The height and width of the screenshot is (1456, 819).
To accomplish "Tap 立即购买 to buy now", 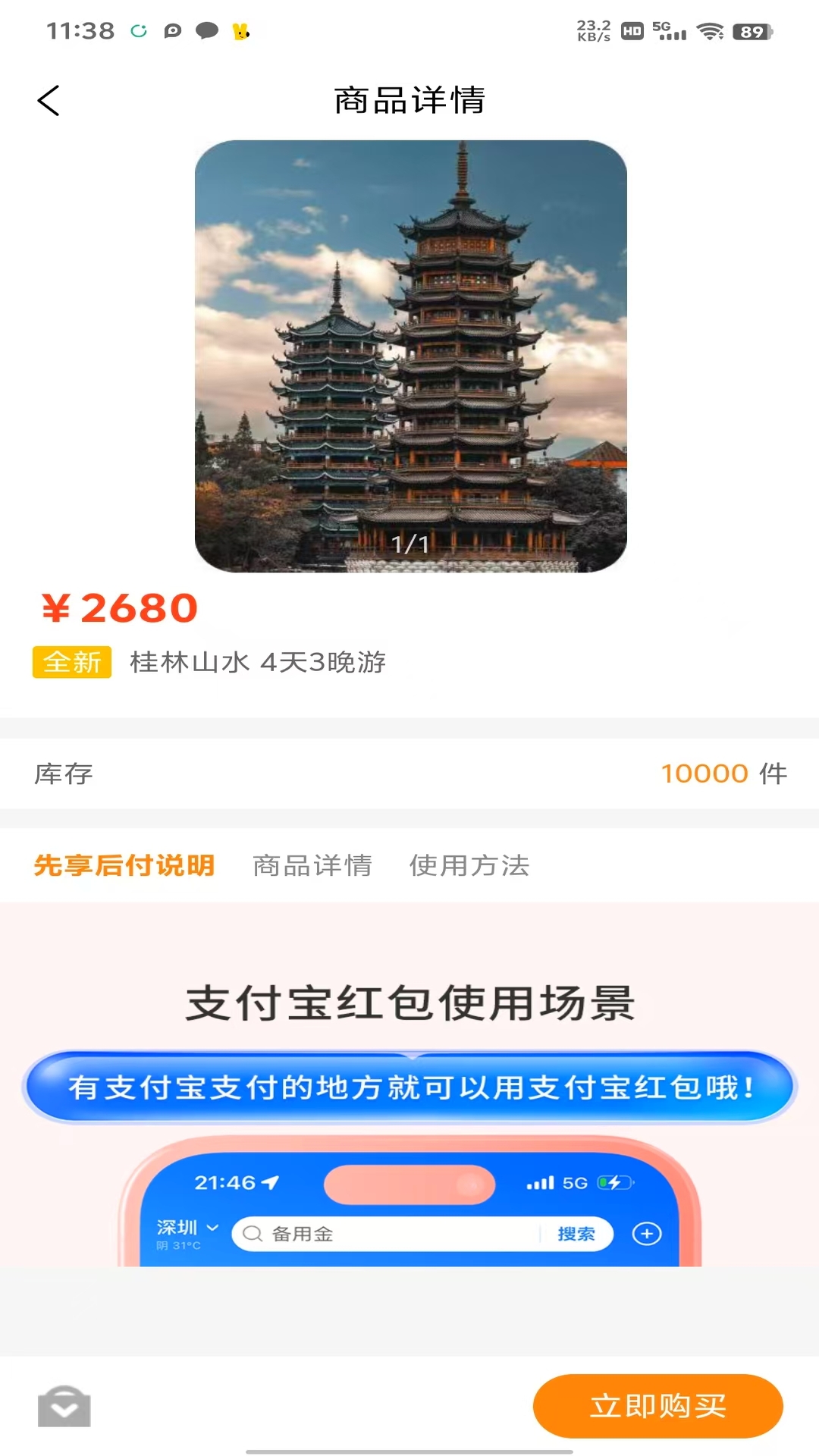I will click(657, 1406).
